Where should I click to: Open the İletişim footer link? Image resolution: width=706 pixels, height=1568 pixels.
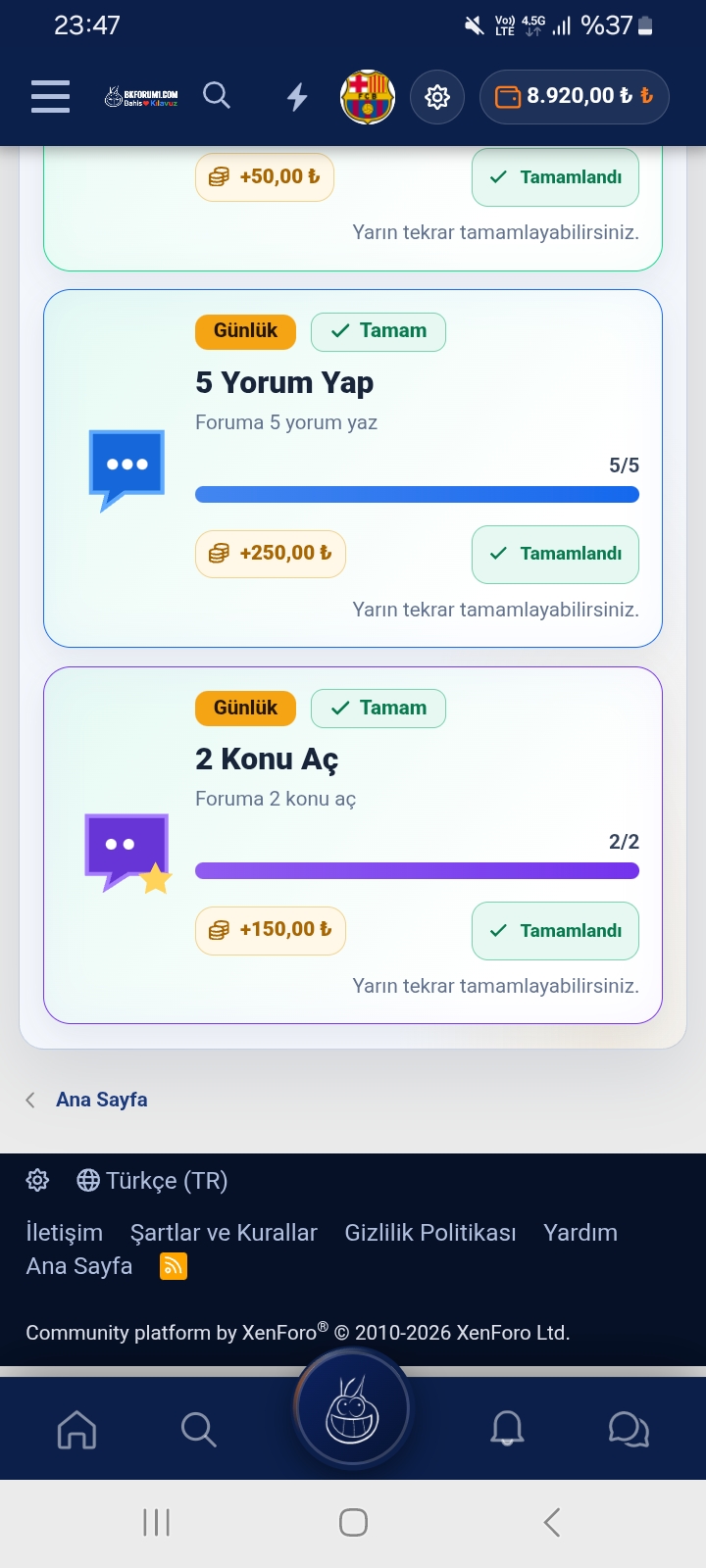click(x=65, y=1233)
